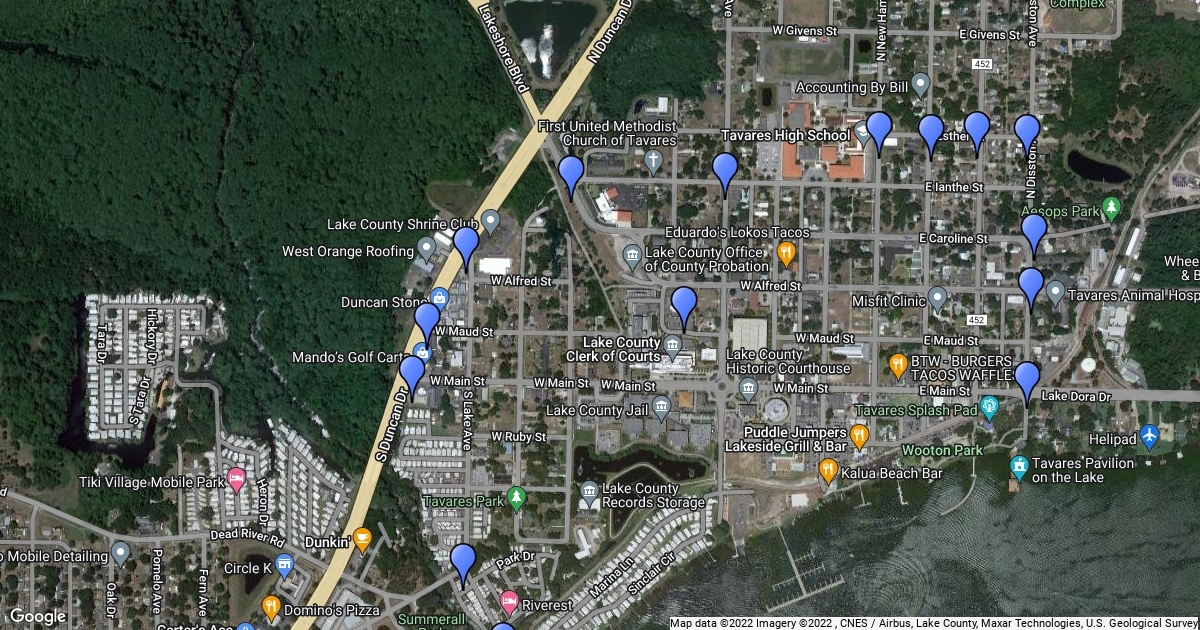Tap the Domino's Pizza marker

point(271,606)
